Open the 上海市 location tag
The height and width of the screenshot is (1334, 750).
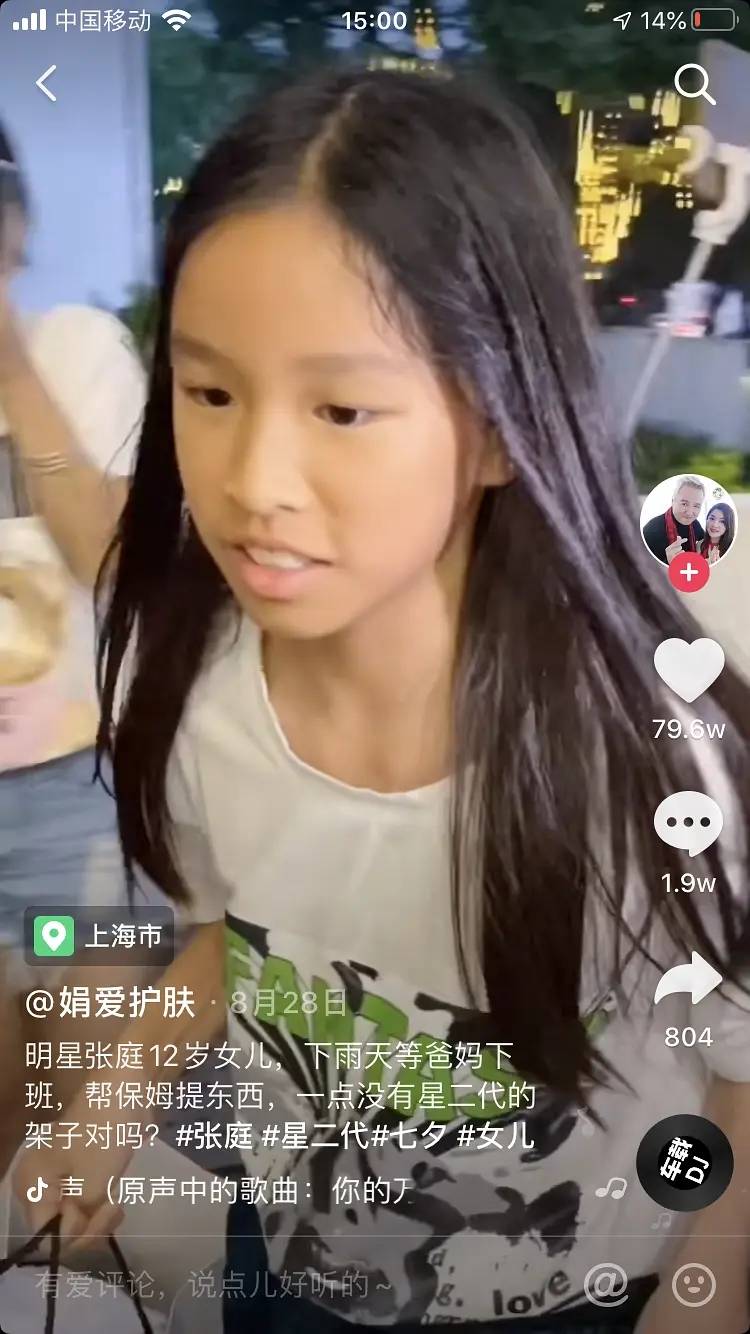point(100,936)
